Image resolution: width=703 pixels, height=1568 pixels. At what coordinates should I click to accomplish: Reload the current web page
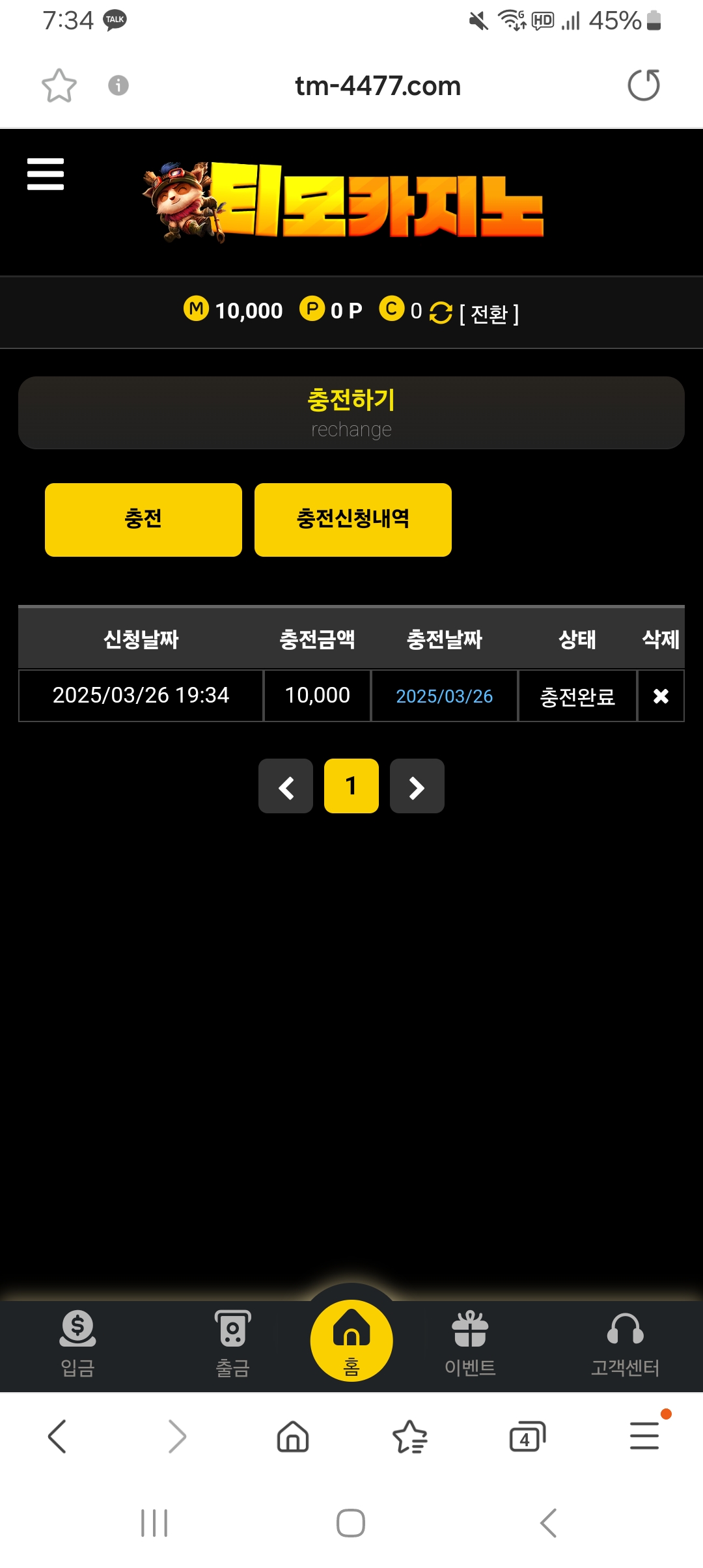[644, 85]
